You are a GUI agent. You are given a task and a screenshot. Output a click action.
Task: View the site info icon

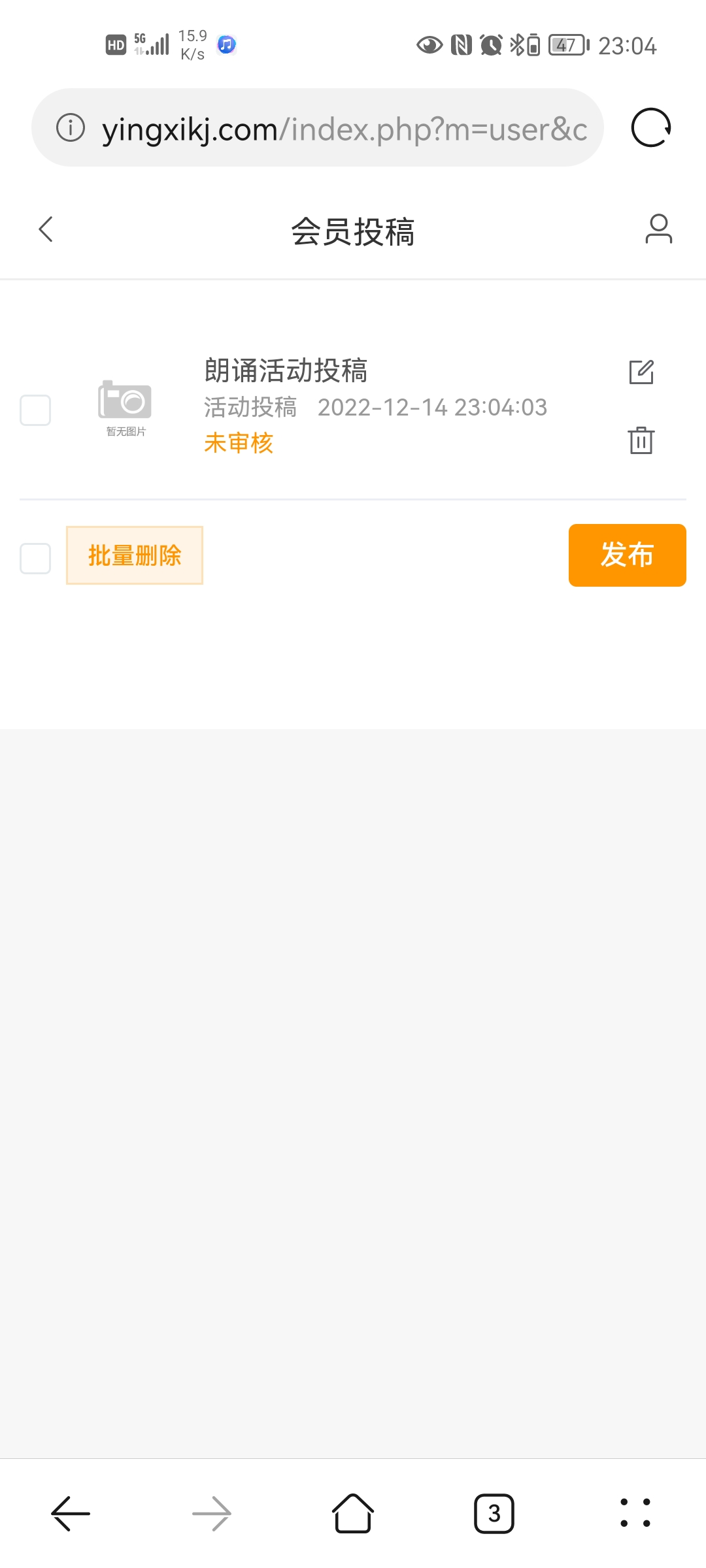pos(71,127)
